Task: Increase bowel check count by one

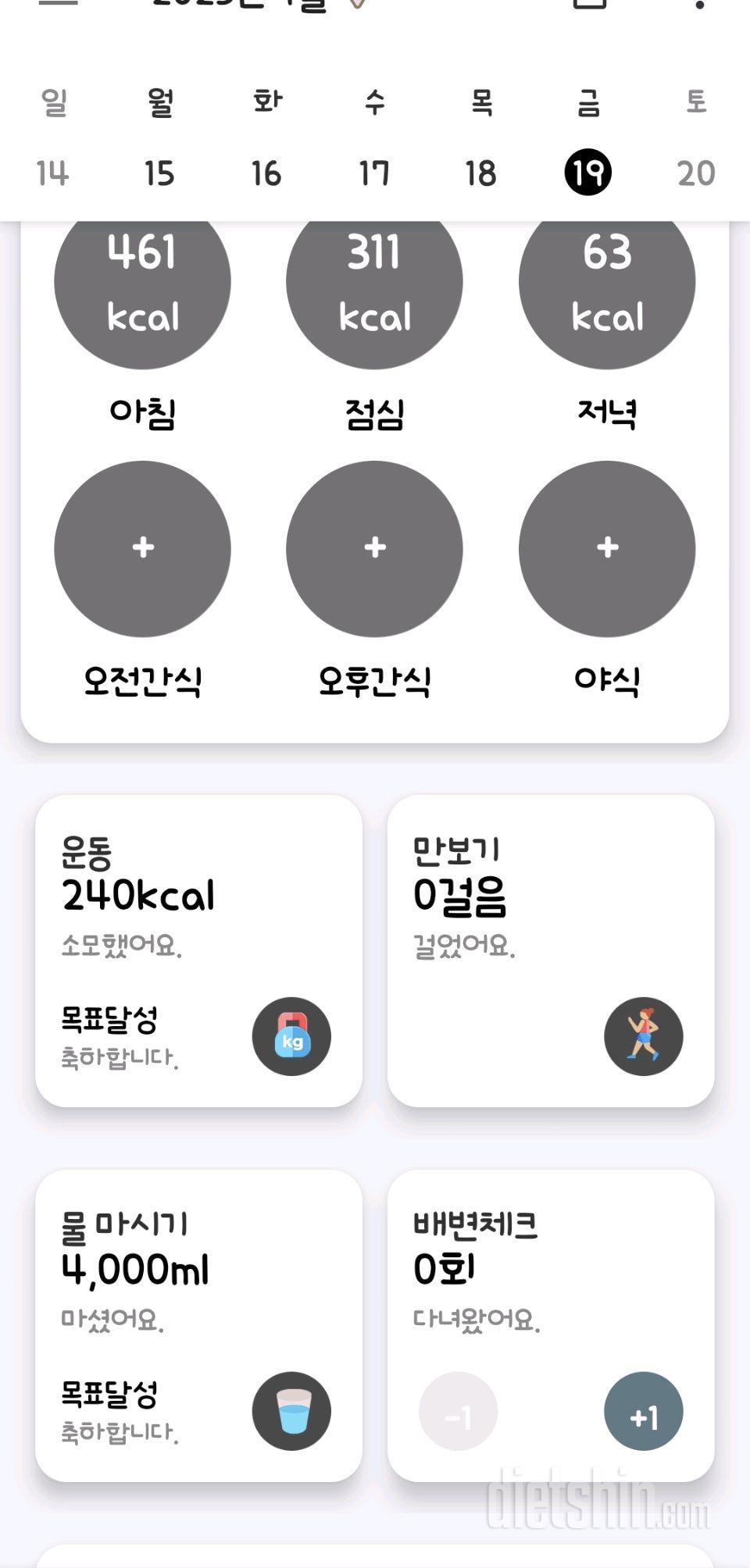Action: pos(644,1411)
